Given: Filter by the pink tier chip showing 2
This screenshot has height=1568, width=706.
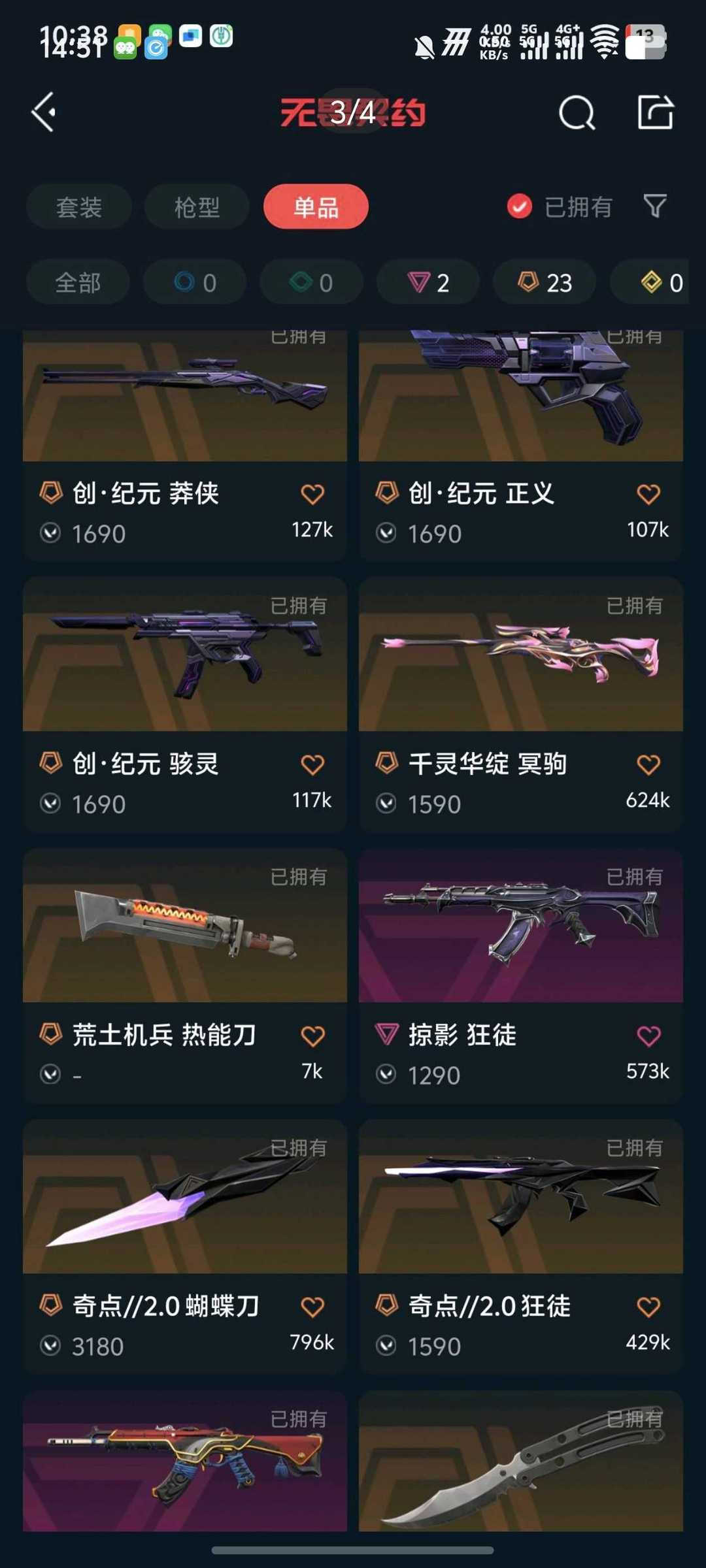Looking at the screenshot, I should [428, 282].
